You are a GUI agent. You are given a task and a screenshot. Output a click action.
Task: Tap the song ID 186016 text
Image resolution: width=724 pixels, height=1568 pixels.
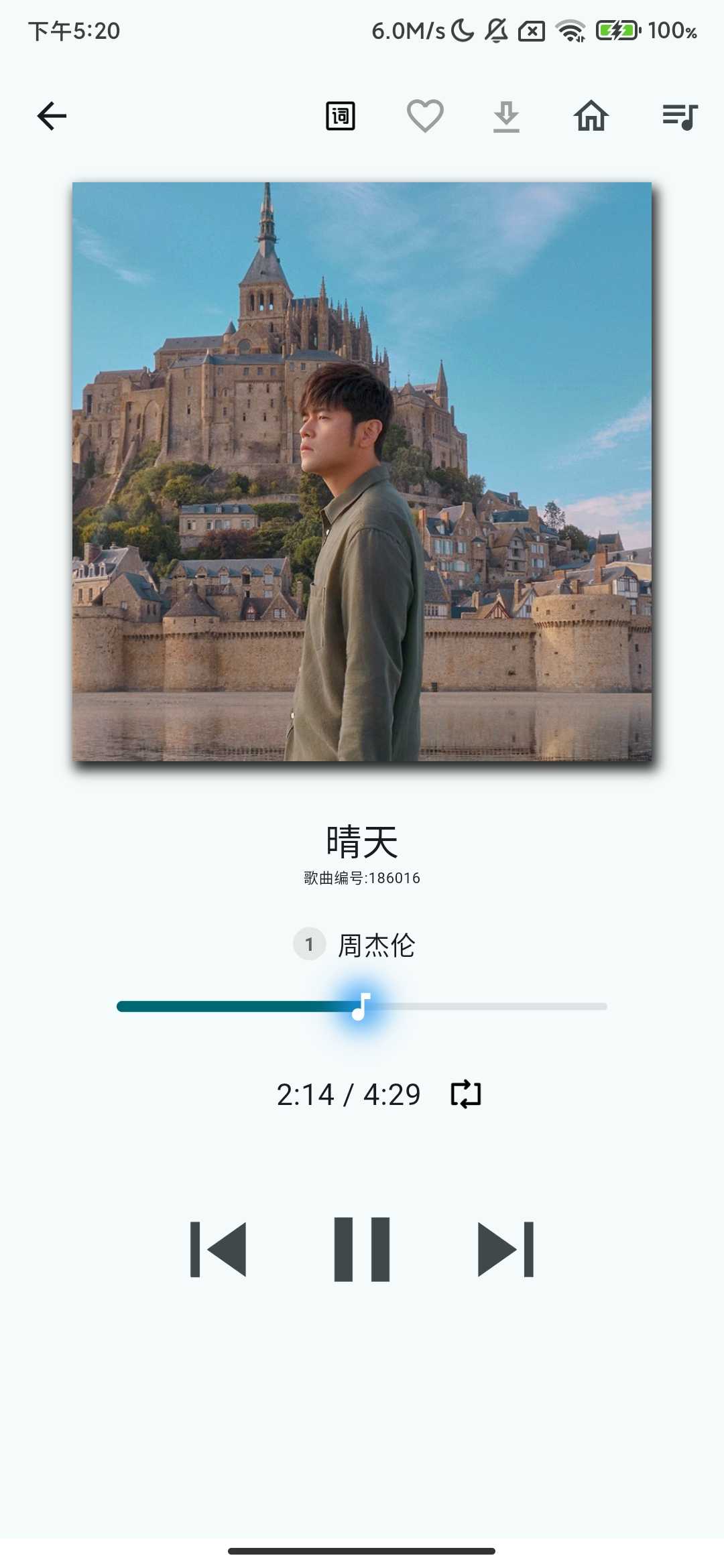(x=361, y=877)
